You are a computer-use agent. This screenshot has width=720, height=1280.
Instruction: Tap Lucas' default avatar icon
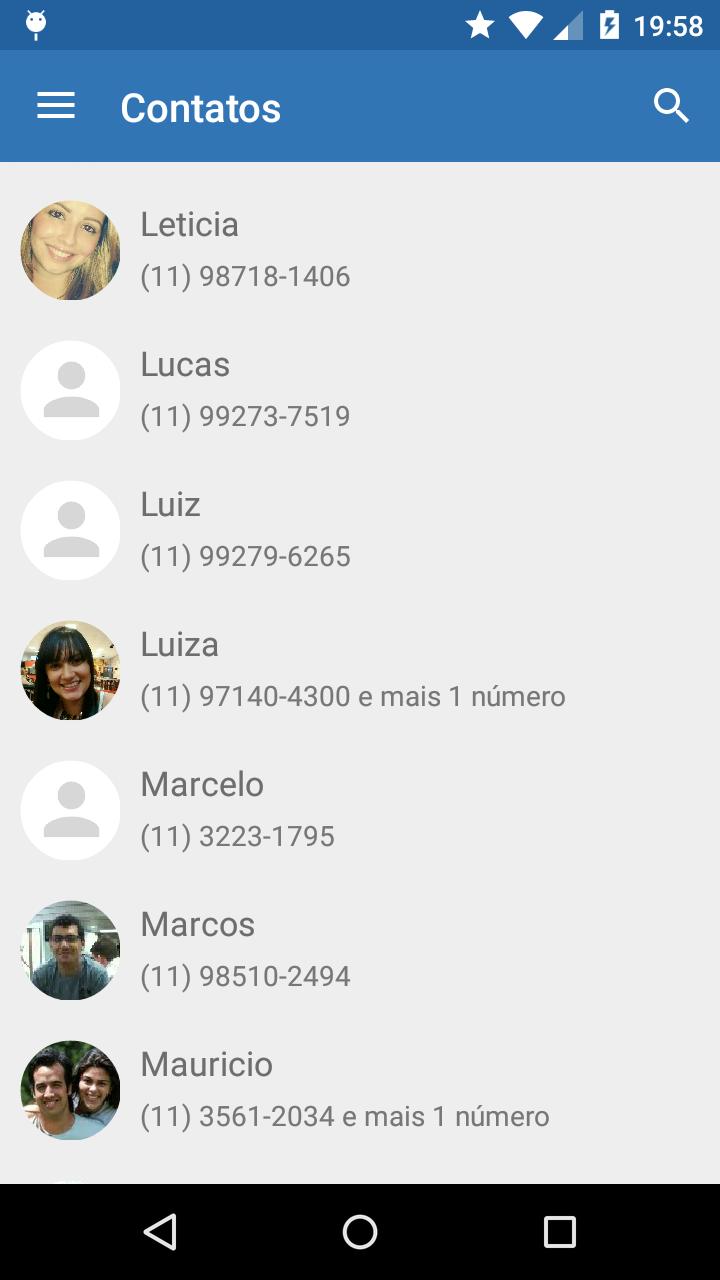(x=70, y=390)
